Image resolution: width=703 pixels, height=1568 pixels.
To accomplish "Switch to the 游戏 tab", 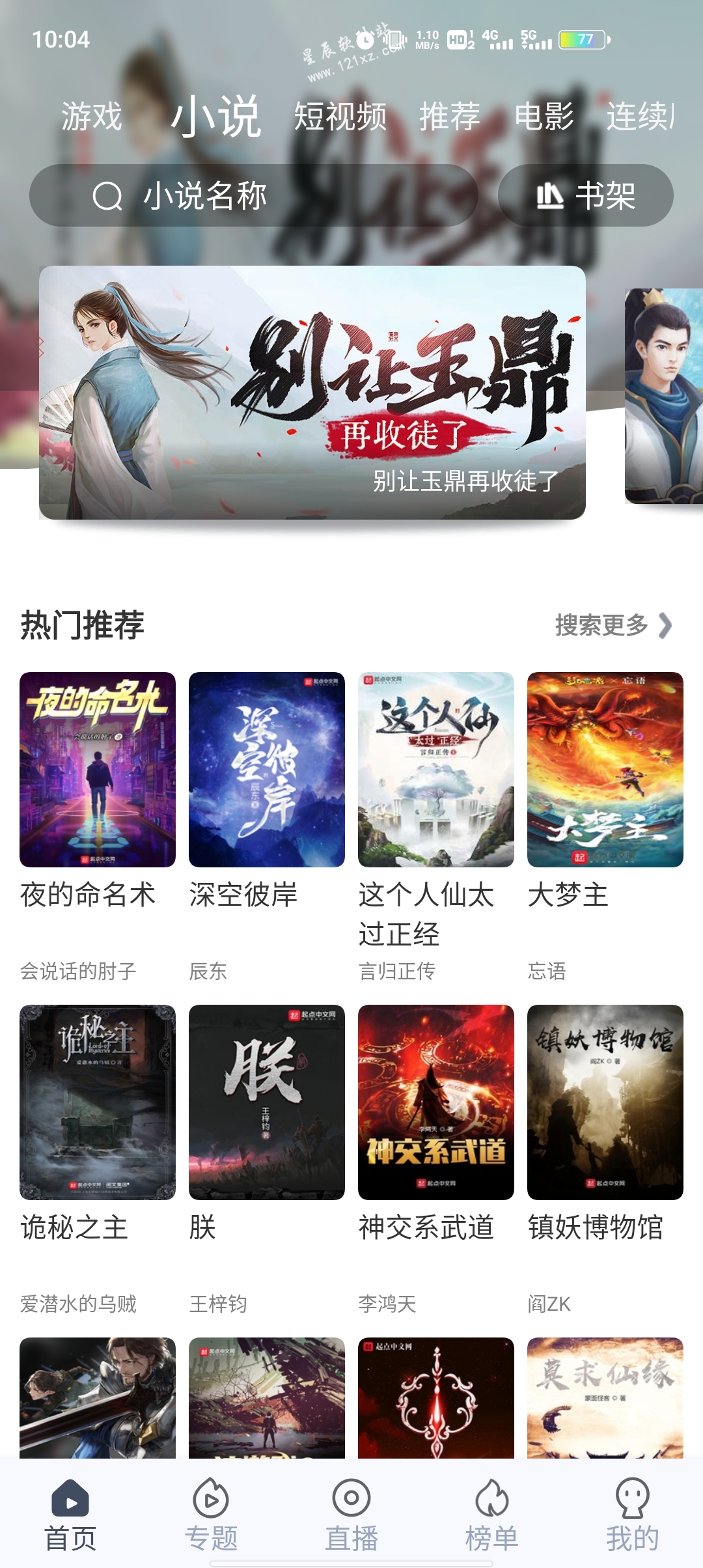I will click(92, 117).
